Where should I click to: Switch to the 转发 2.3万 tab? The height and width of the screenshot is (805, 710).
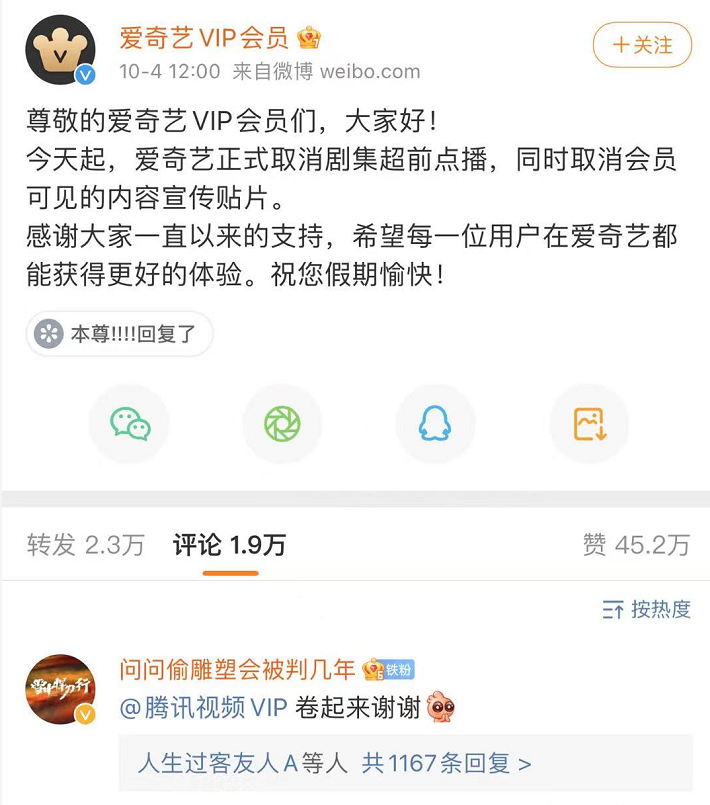point(86,545)
